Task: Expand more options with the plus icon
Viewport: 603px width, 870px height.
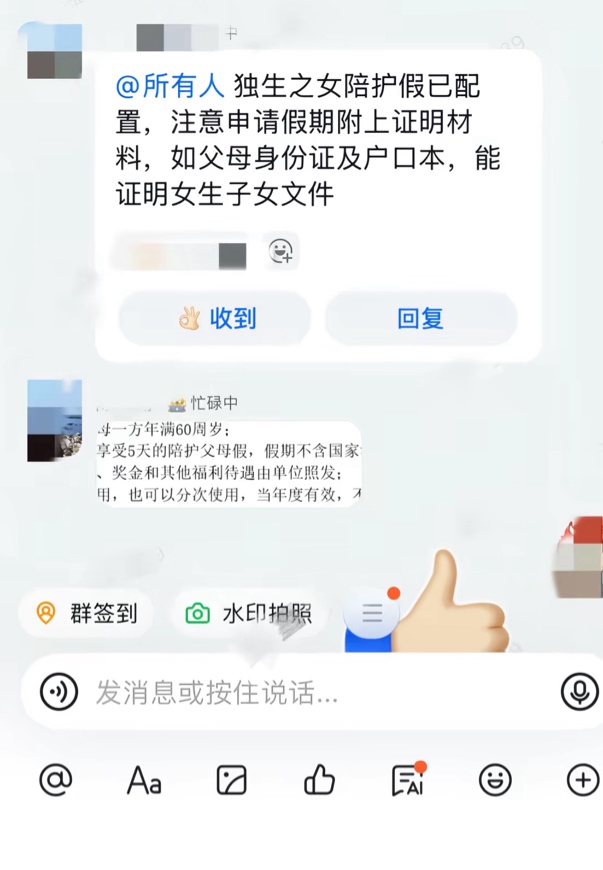Action: coord(582,780)
